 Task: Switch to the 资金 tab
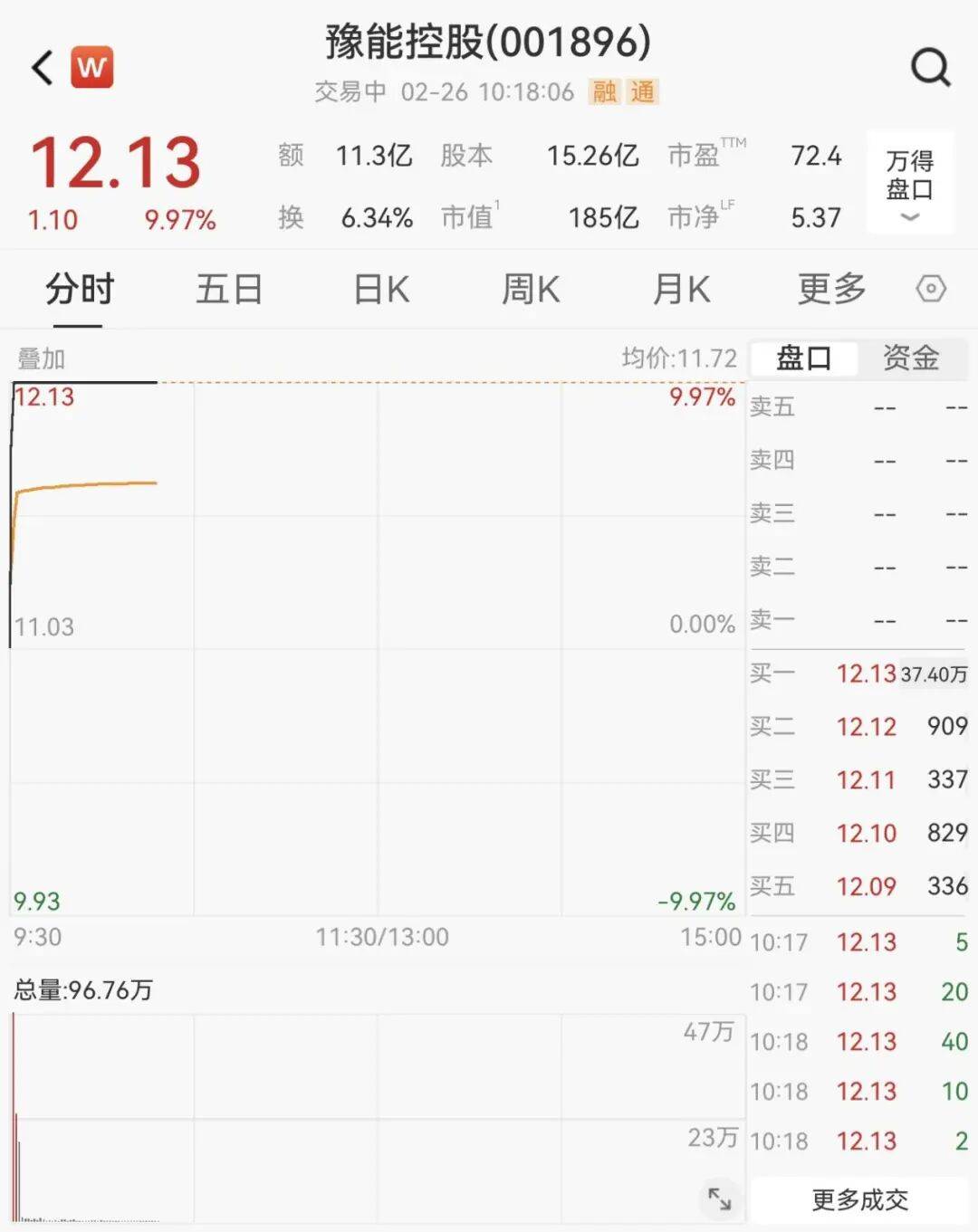pos(911,358)
